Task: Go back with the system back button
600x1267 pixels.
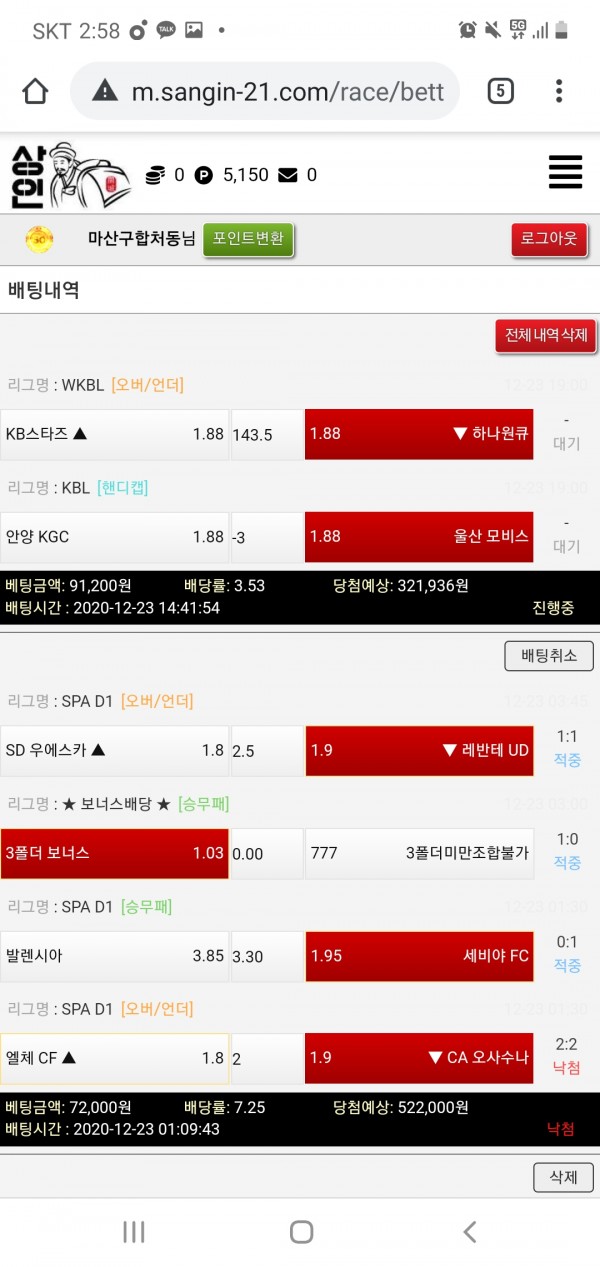Action: 469,1232
